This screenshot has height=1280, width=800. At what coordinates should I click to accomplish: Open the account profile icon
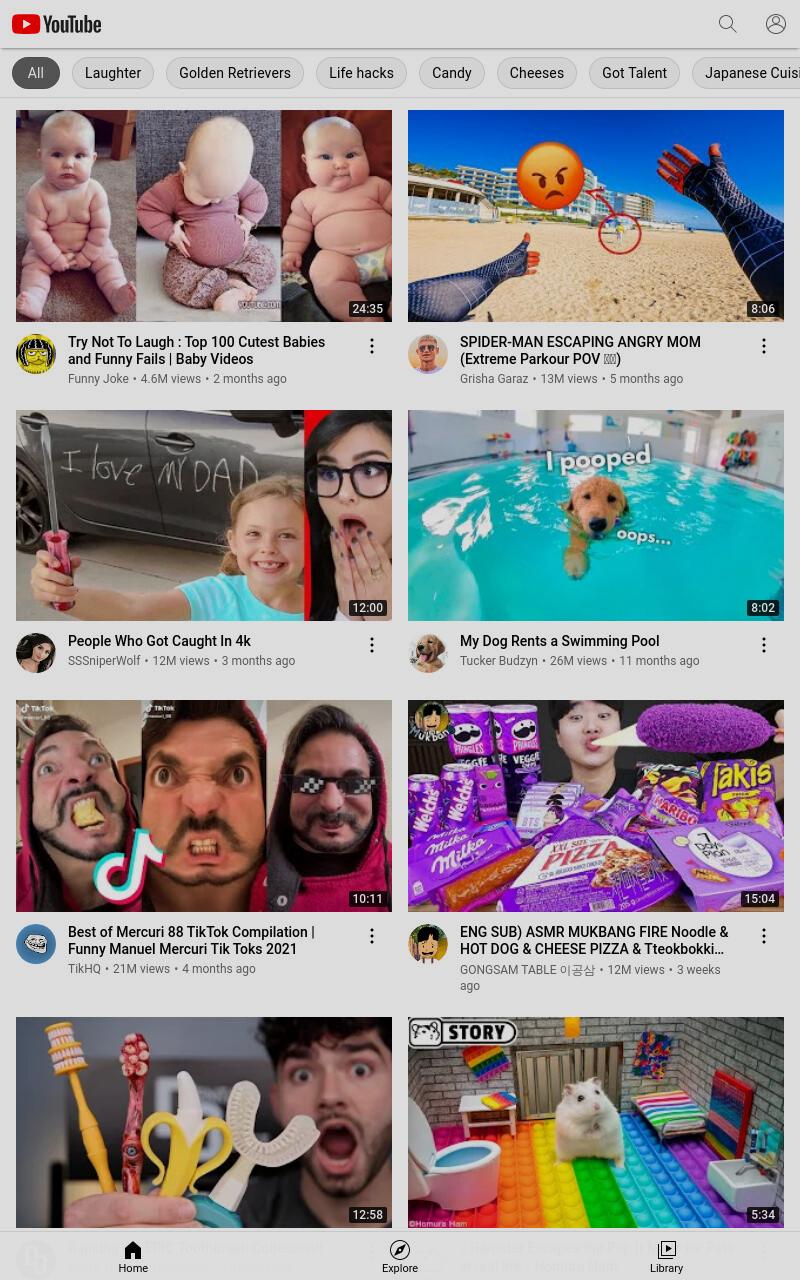pos(776,24)
